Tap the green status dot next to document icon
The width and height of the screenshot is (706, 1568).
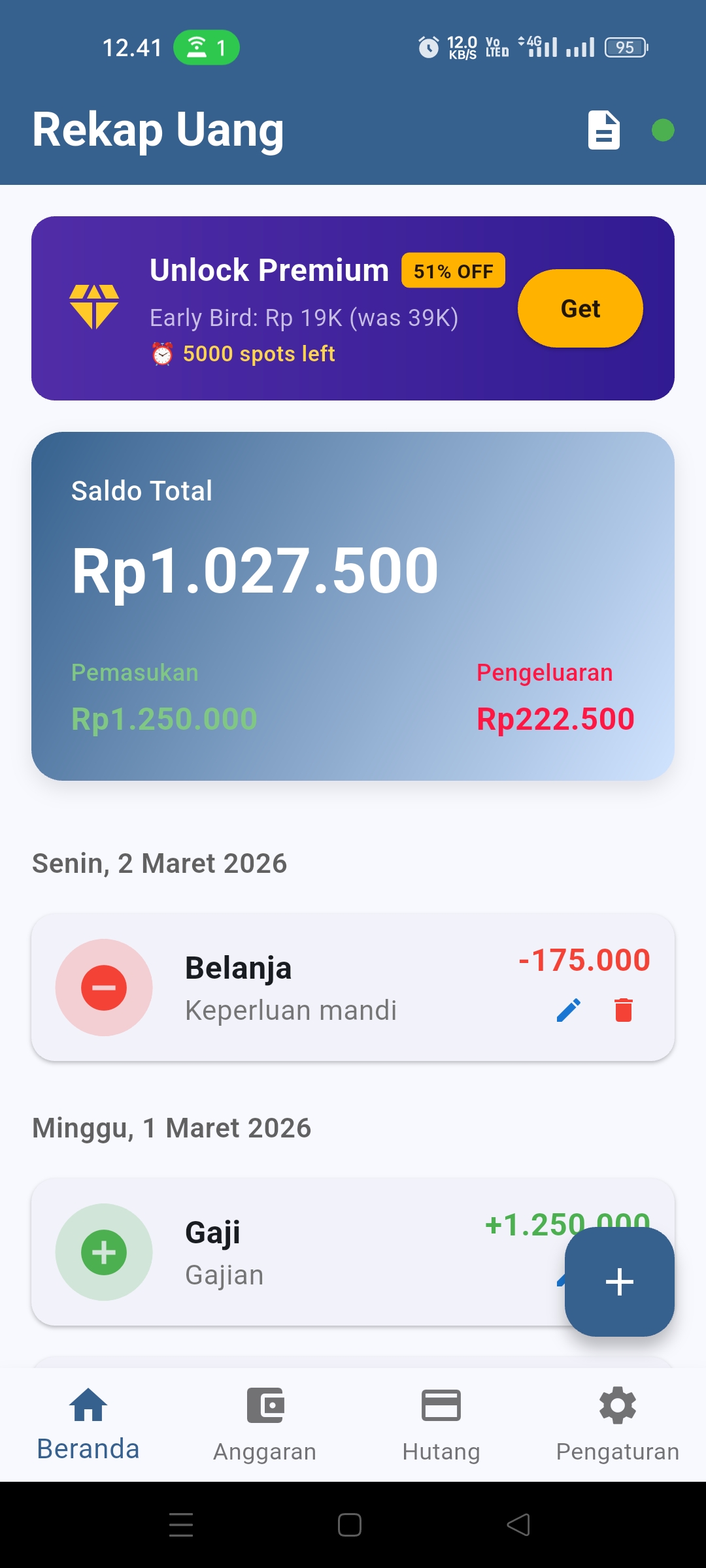click(663, 131)
